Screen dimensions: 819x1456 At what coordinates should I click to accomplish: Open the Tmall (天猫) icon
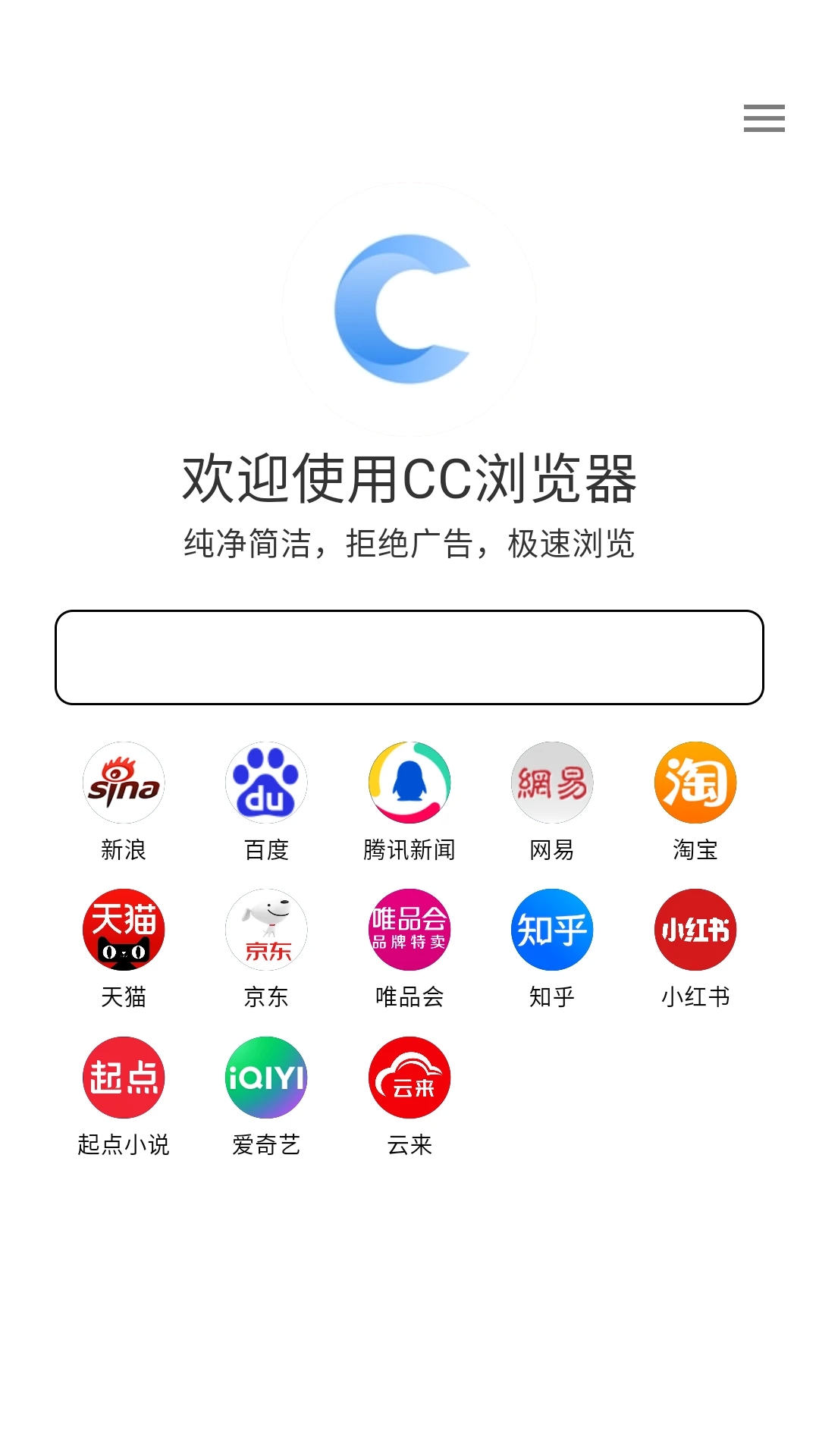(x=124, y=930)
